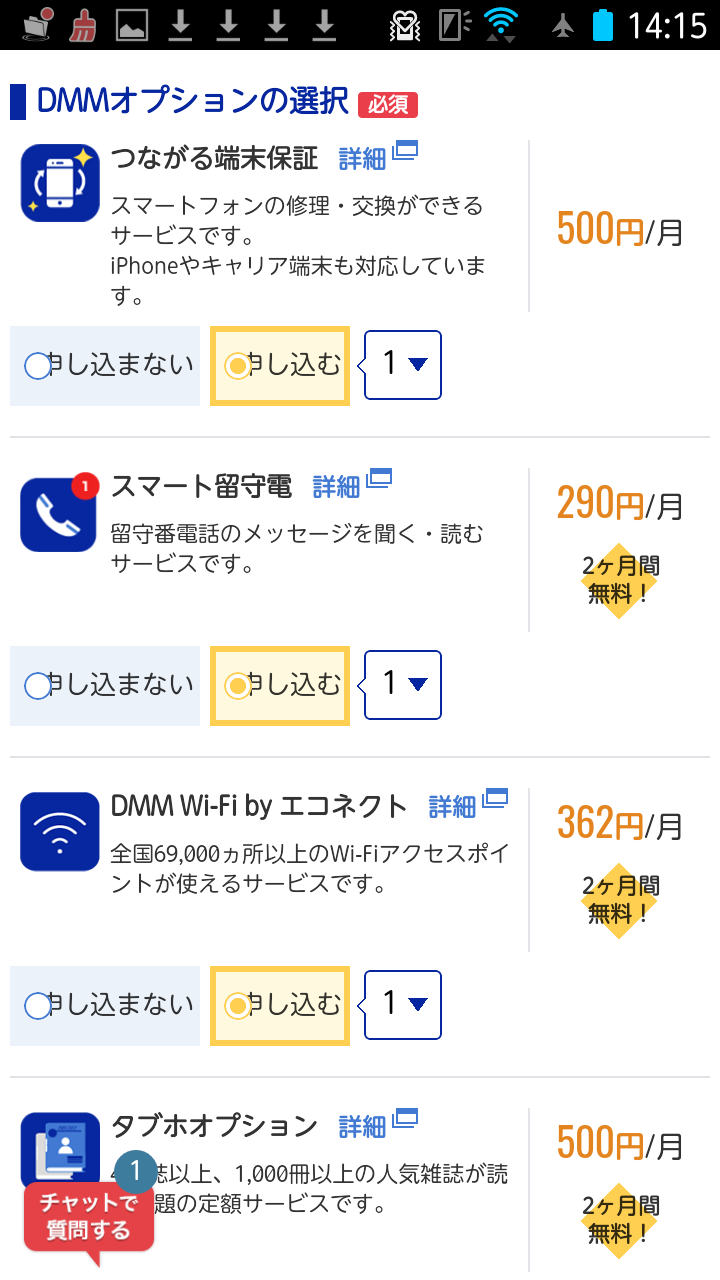The height and width of the screenshot is (1280, 720).
Task: Select 申し込まない for つながる端末保証
Action: pos(105,366)
